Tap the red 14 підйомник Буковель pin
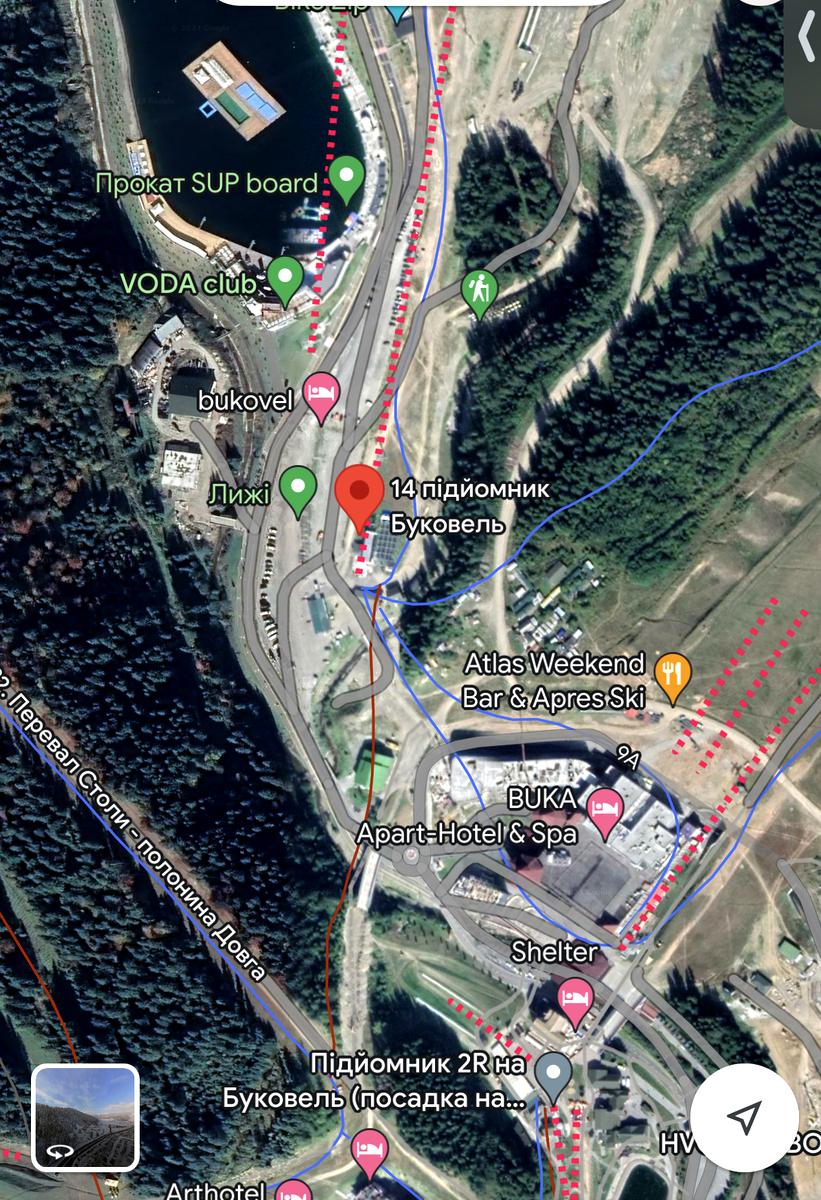821x1200 pixels. [x=357, y=496]
